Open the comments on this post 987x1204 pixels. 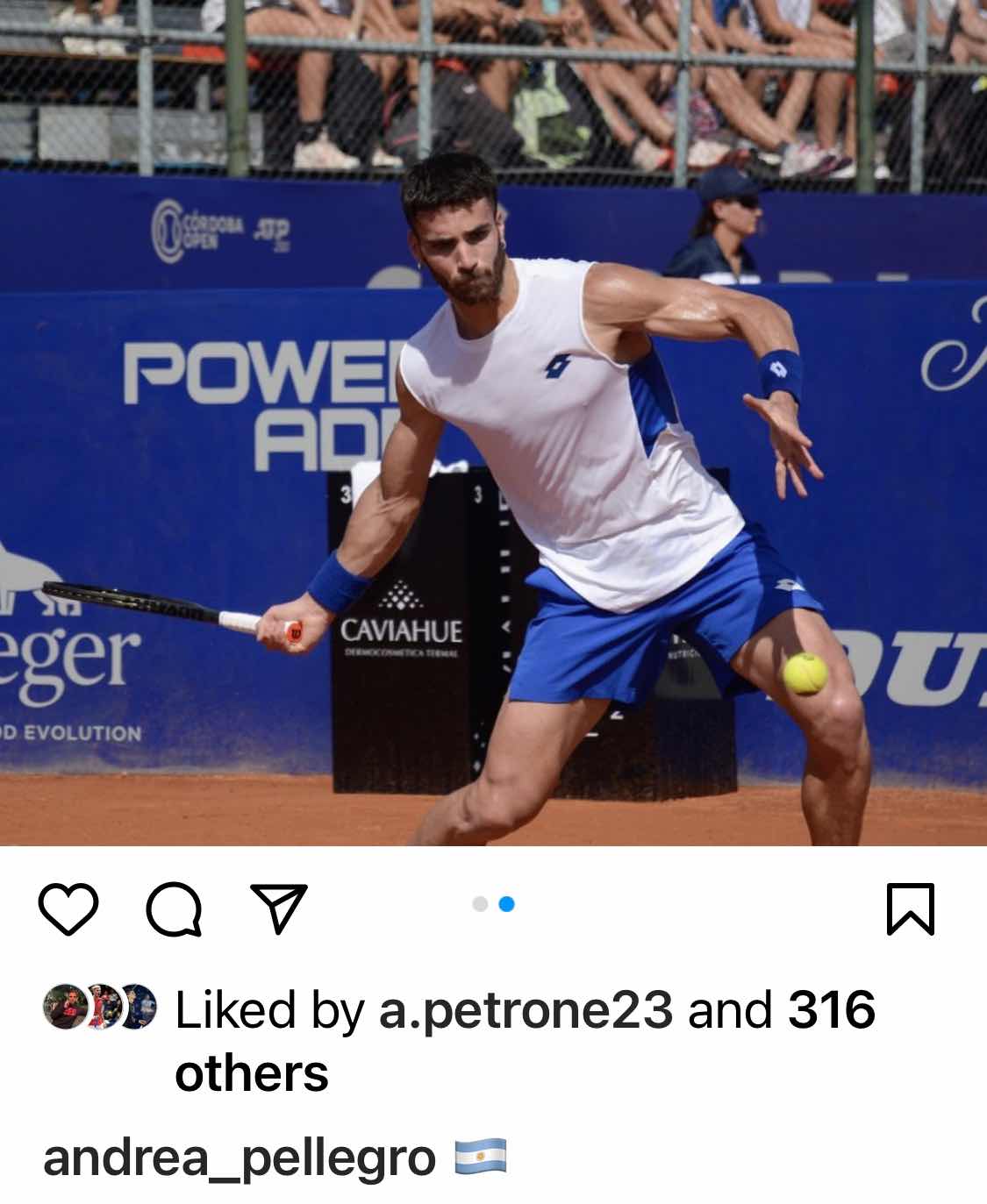(174, 908)
